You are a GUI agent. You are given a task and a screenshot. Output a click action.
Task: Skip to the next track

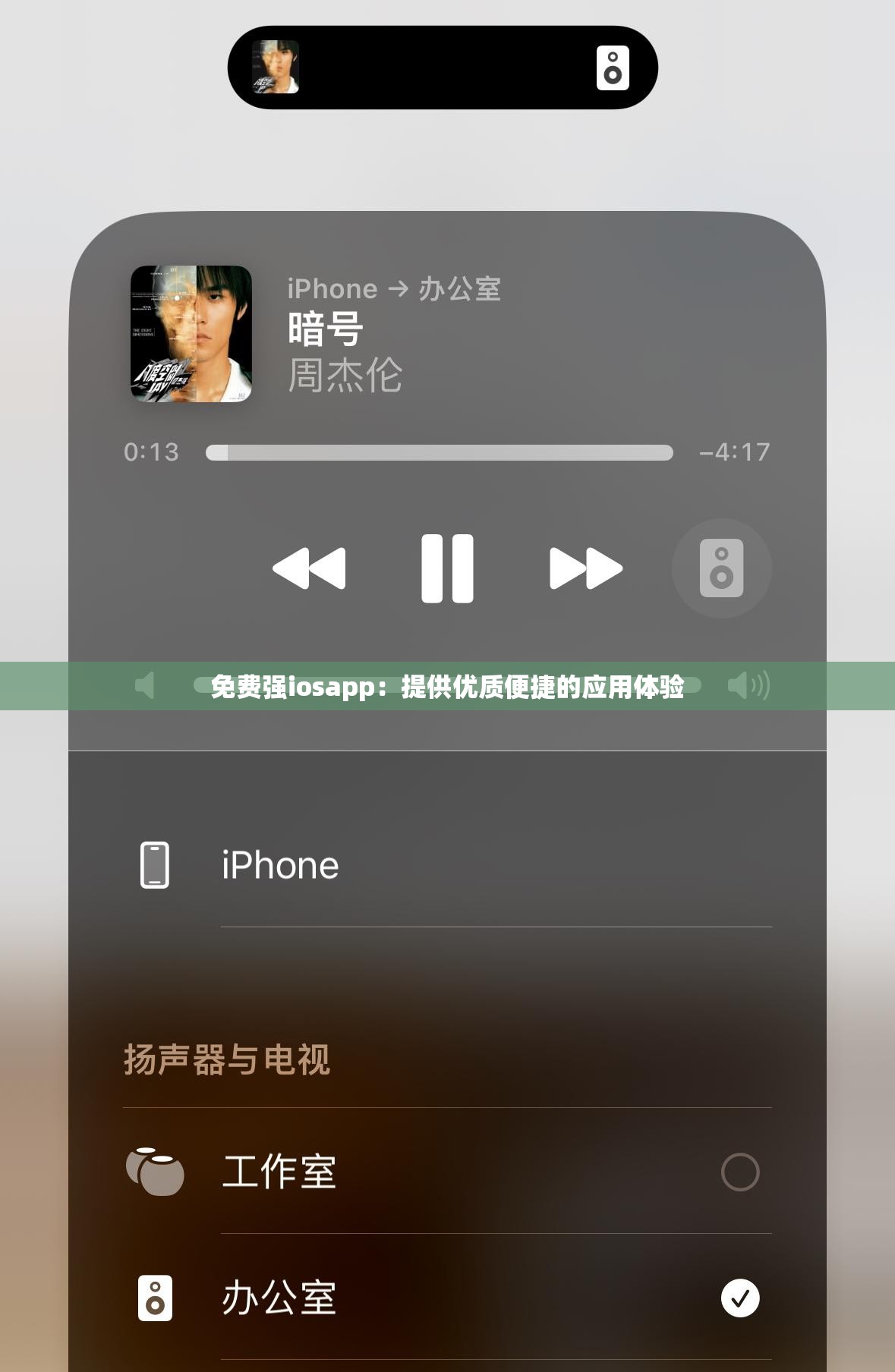click(585, 568)
